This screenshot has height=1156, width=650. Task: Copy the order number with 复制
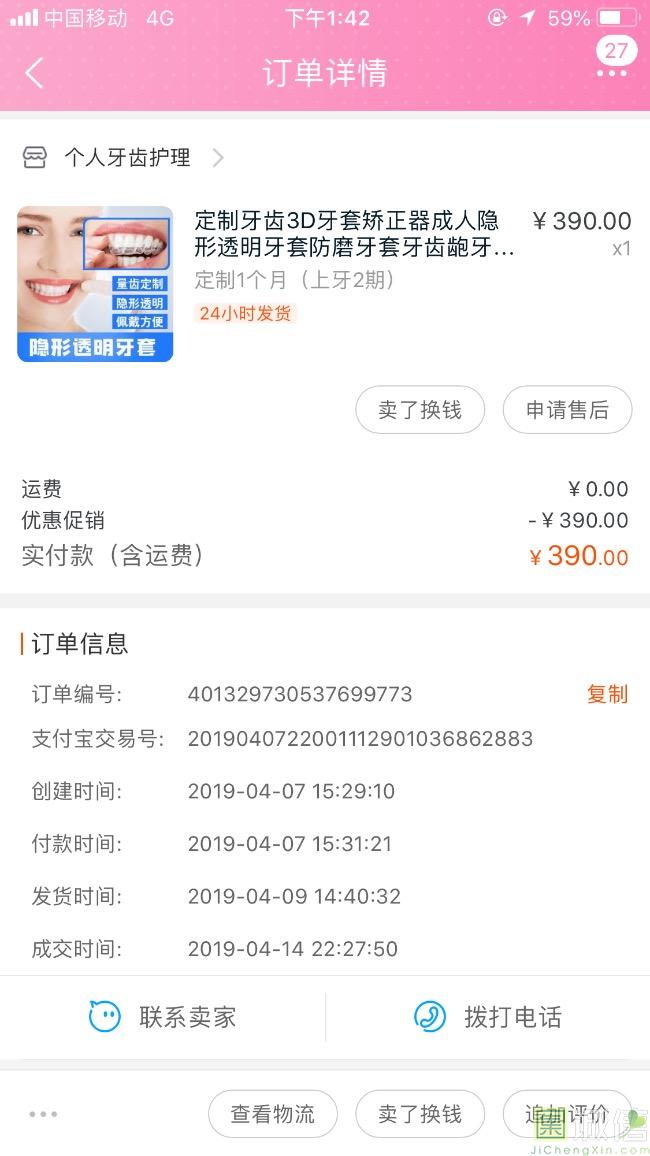607,694
